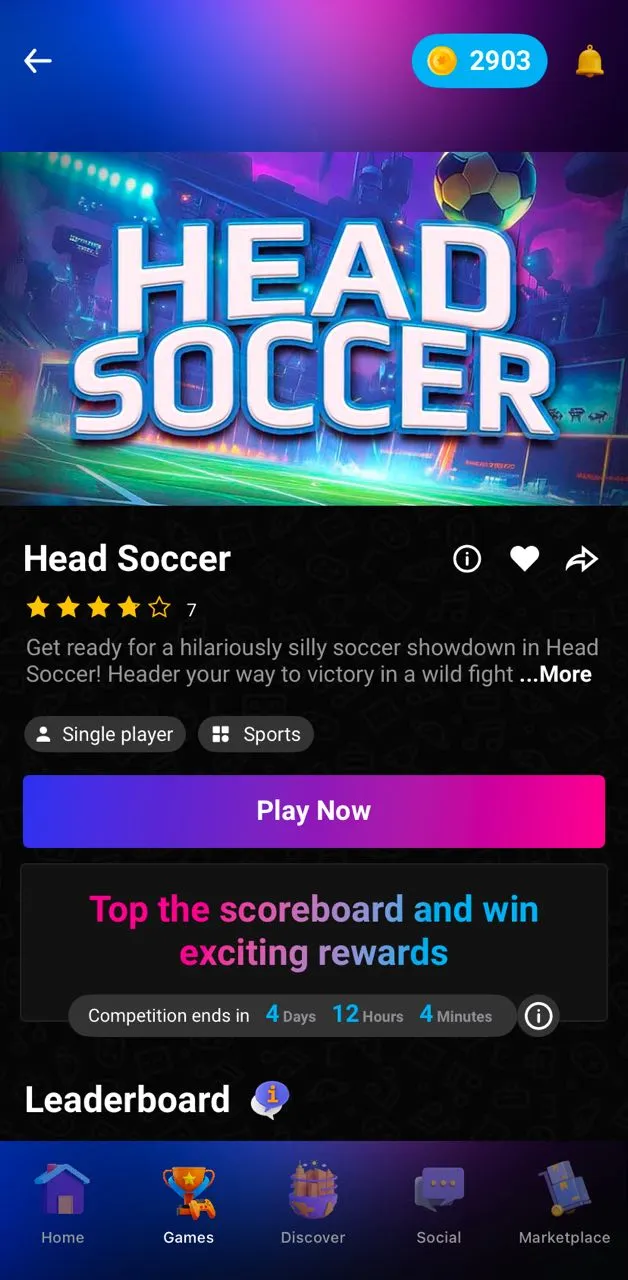Switch to the Discover tab
Viewport: 628px width, 1280px height.
[x=313, y=1205]
